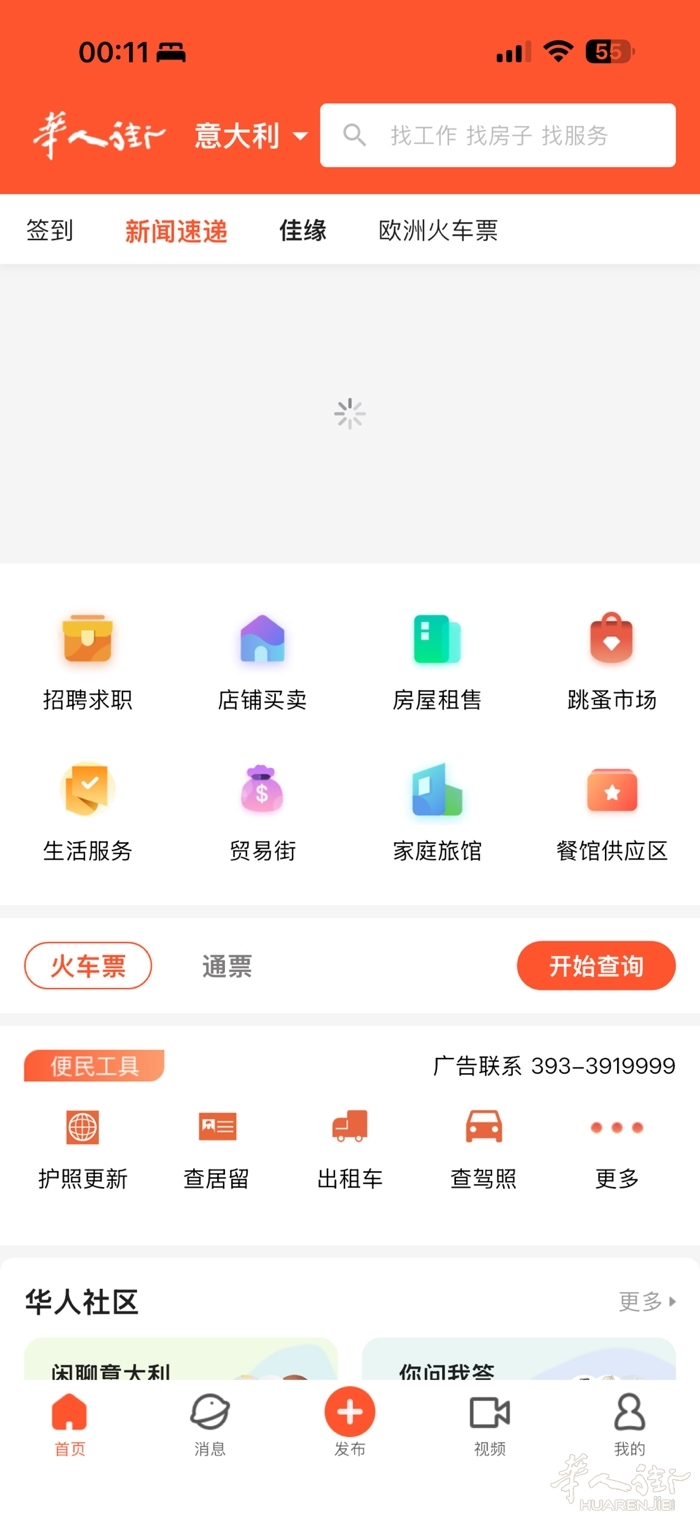View more in 华人社区
The image size is (700, 1520).
pos(647,1302)
